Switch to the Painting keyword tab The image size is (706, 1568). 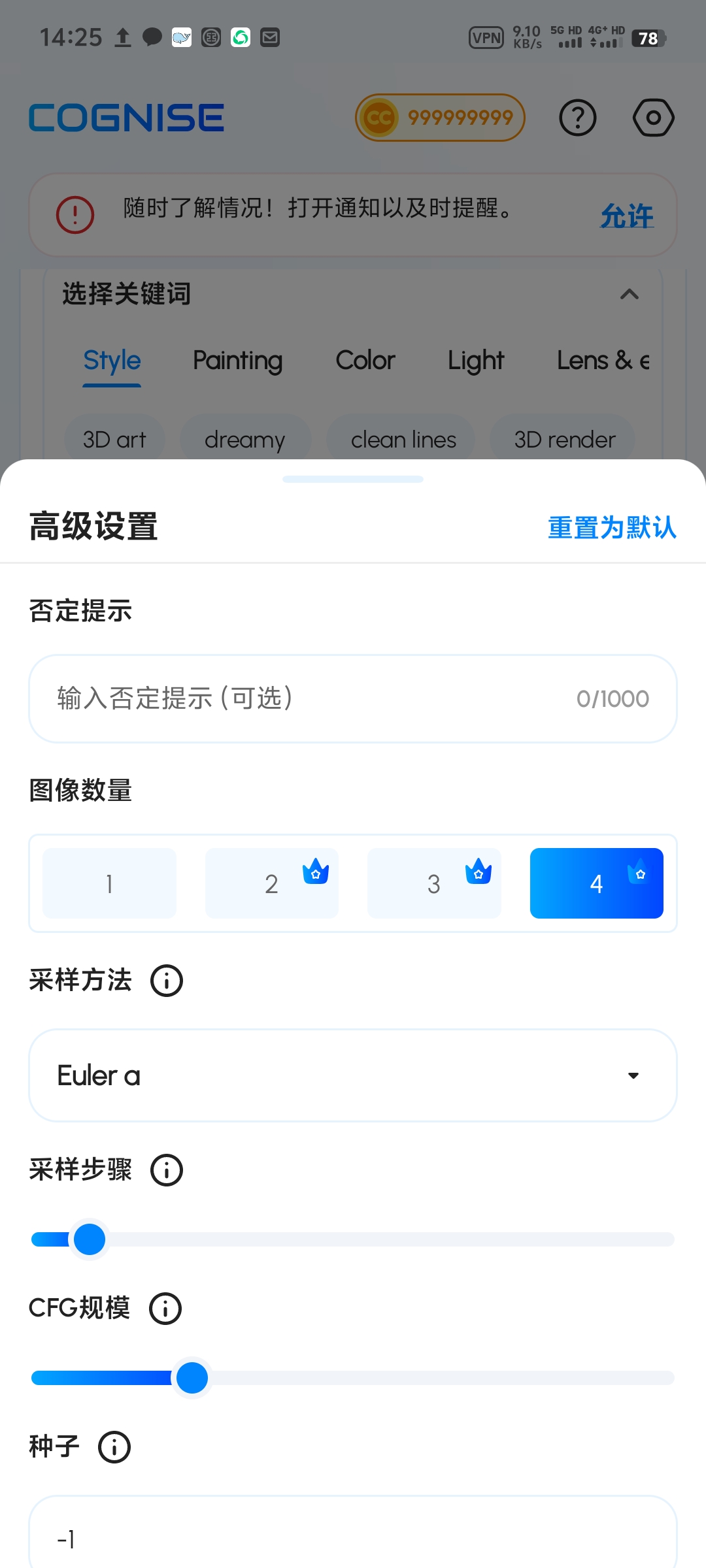[x=237, y=360]
